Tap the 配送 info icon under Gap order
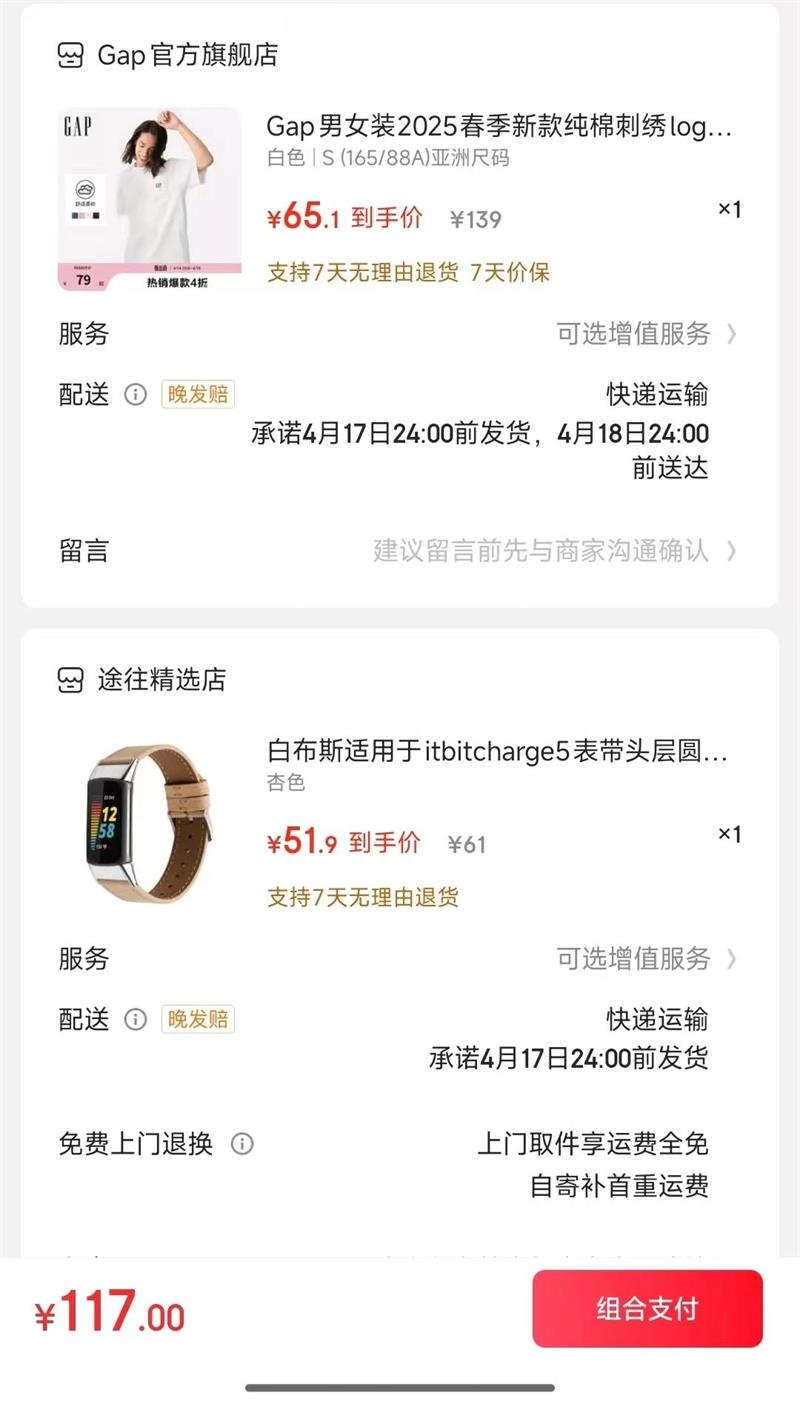Image resolution: width=800 pixels, height=1401 pixels. click(135, 394)
